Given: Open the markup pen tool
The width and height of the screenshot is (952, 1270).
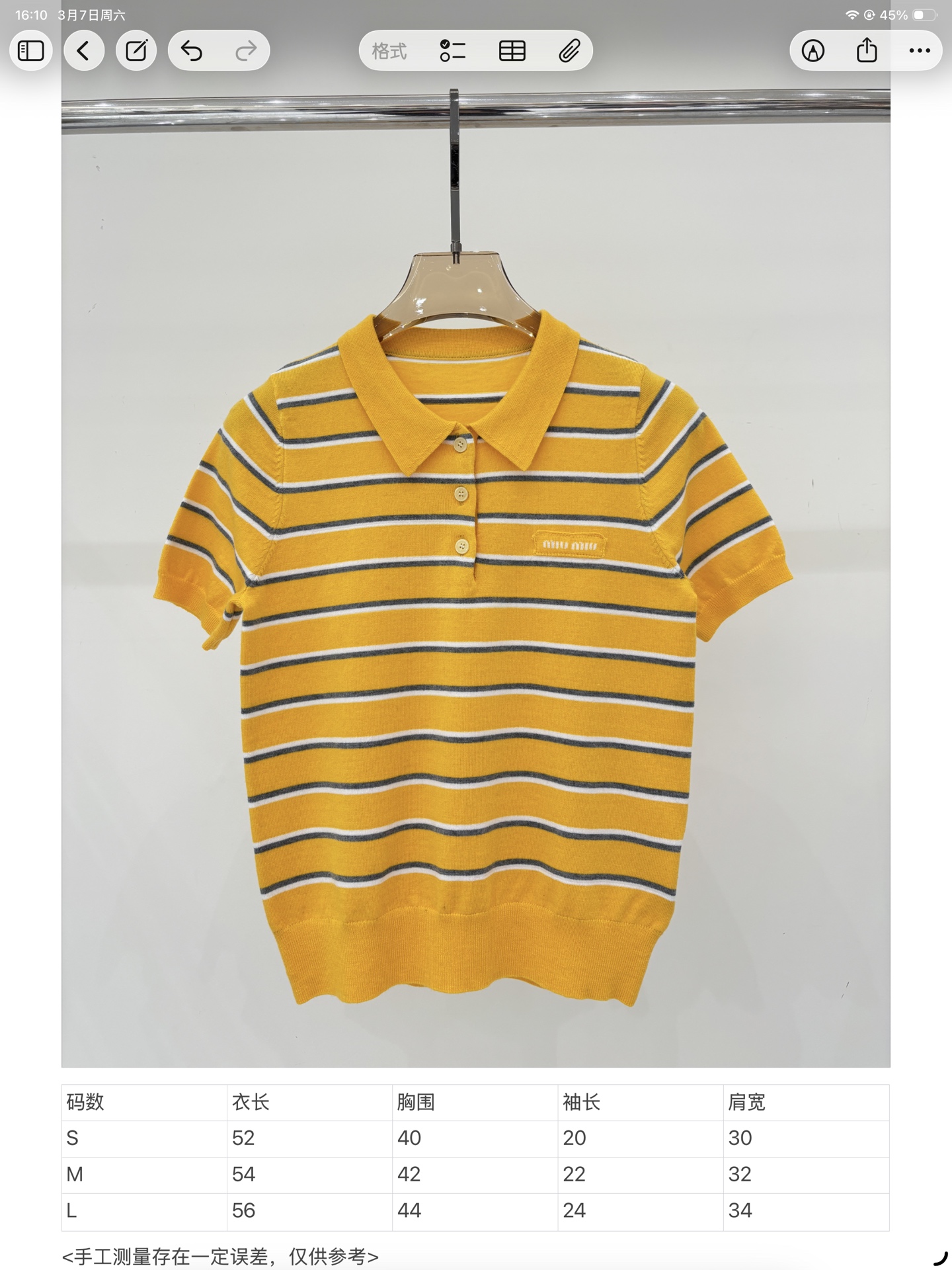Looking at the screenshot, I should pyautogui.click(x=813, y=51).
